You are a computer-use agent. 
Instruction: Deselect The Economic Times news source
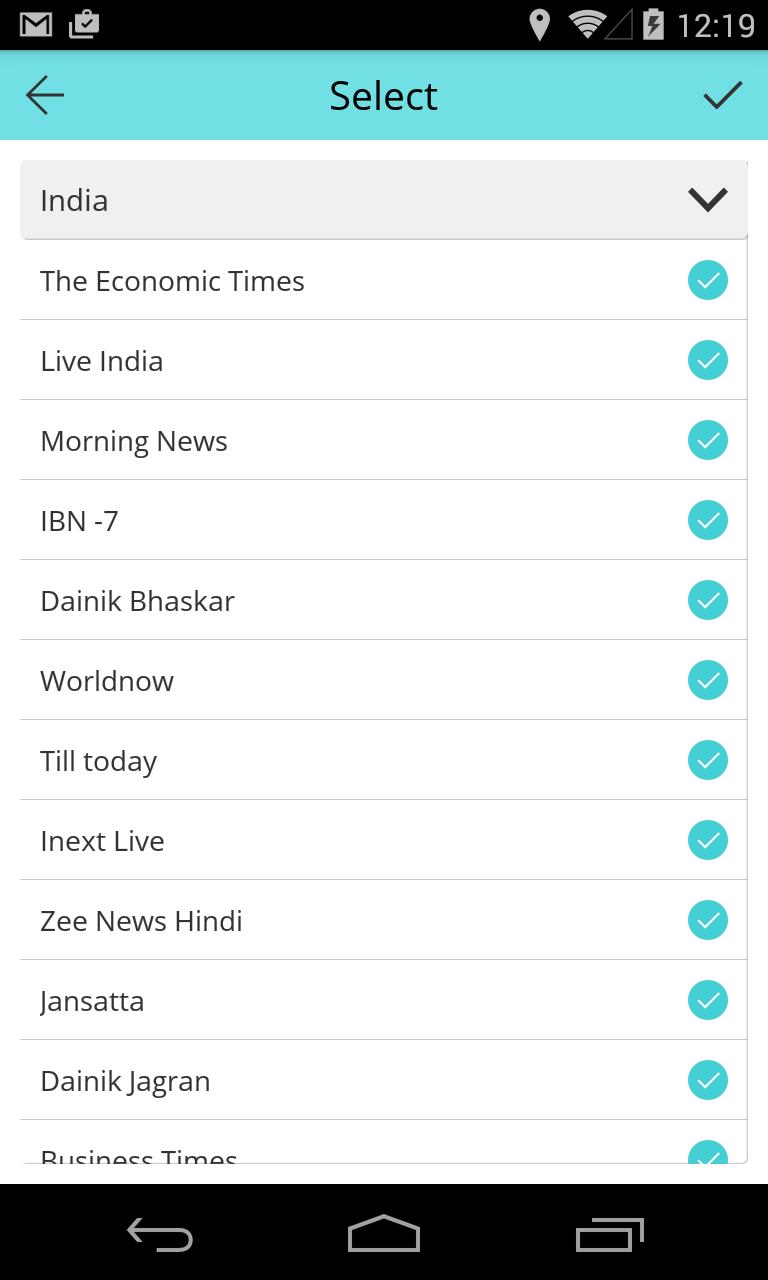coord(707,280)
